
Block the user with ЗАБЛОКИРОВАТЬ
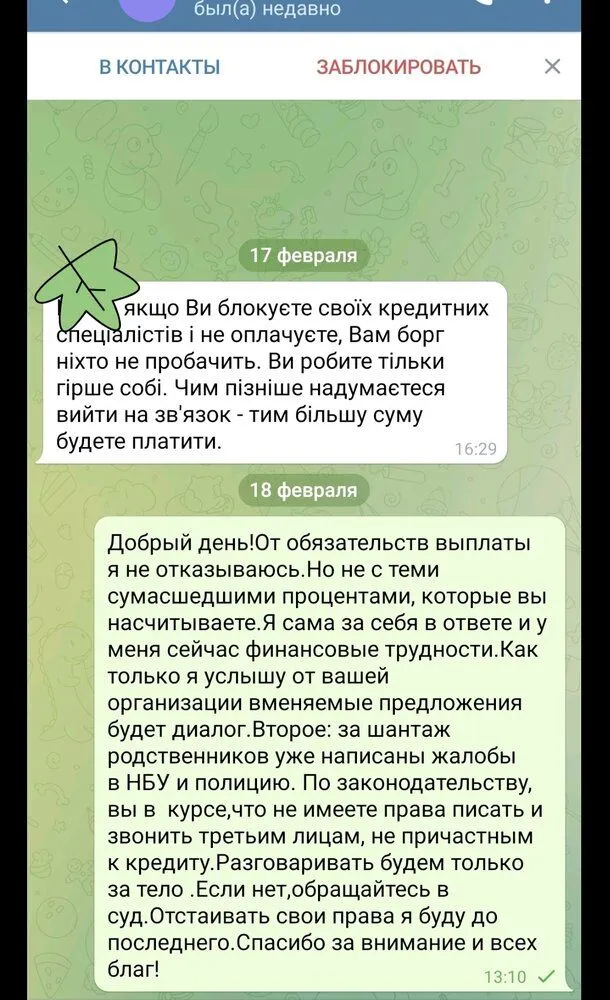[398, 67]
